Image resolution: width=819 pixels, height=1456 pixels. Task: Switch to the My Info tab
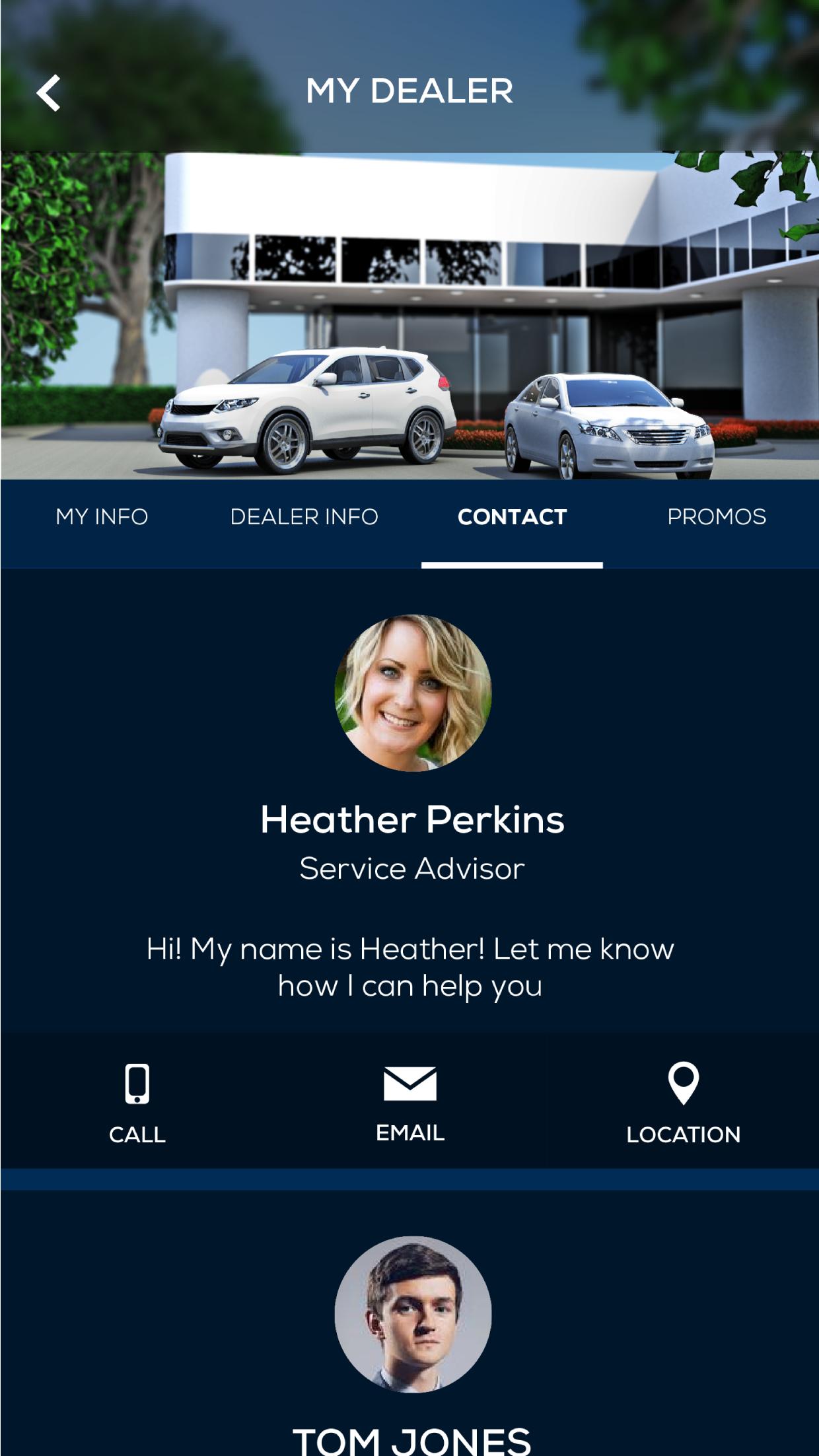click(x=102, y=517)
